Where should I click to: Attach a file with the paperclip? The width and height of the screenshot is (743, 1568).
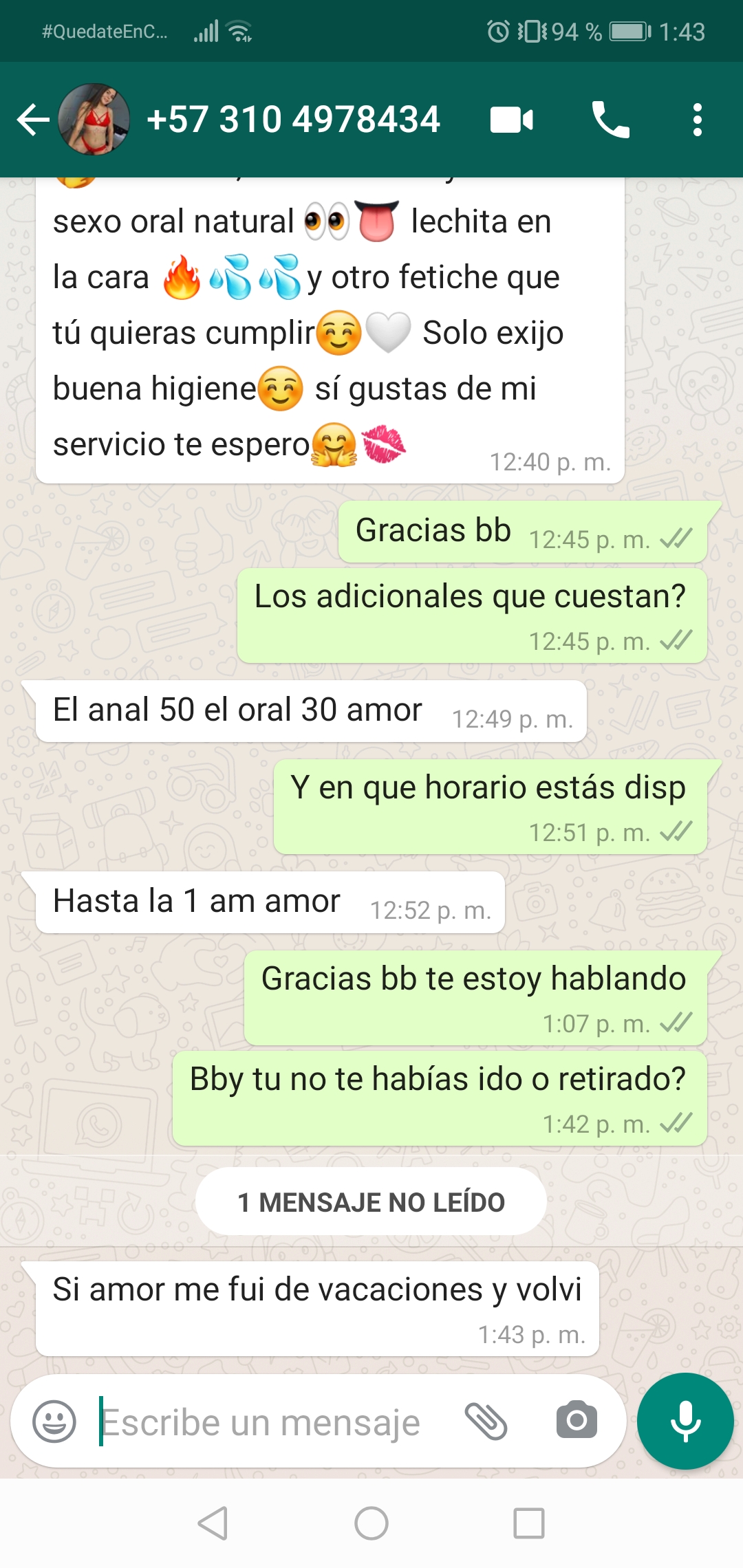coord(486,1422)
